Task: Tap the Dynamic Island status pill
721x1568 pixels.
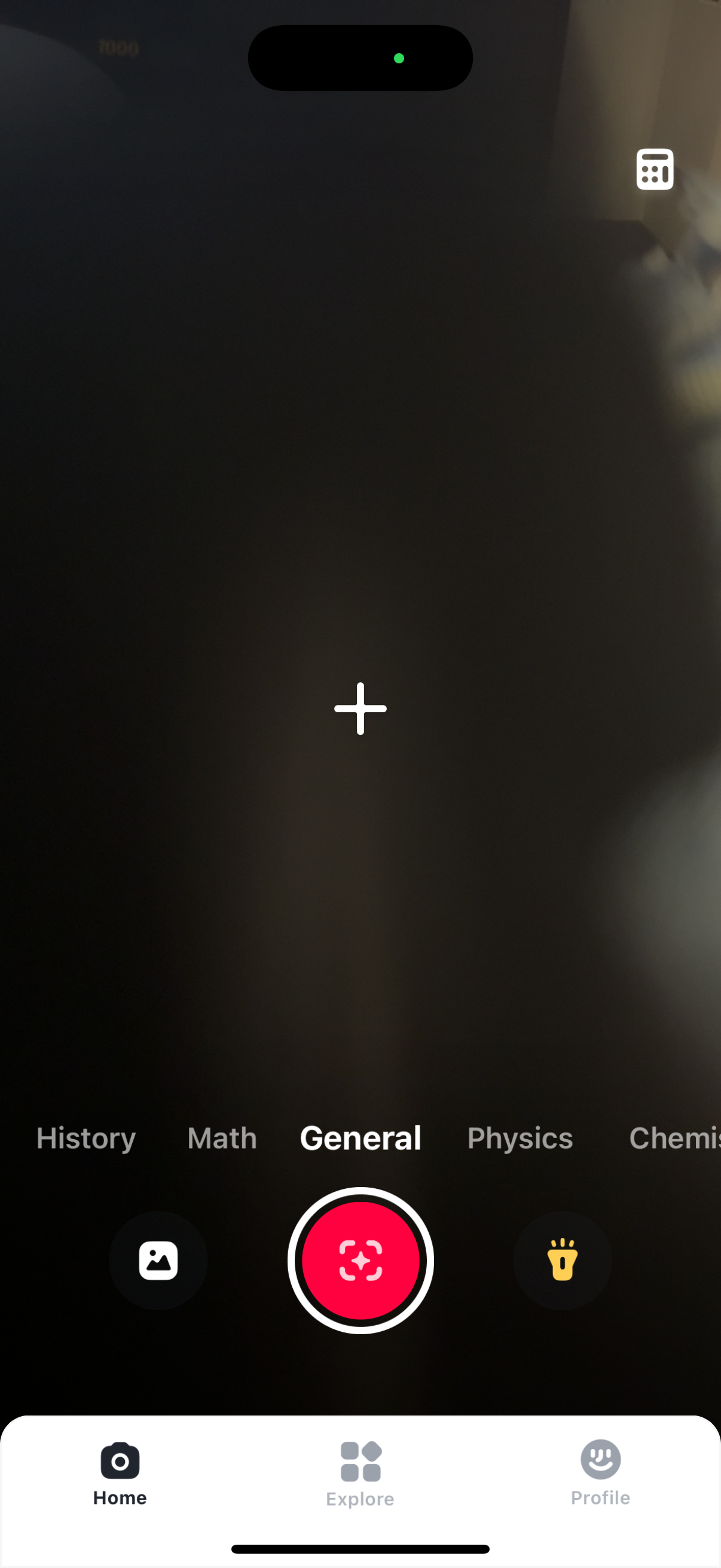Action: click(359, 57)
